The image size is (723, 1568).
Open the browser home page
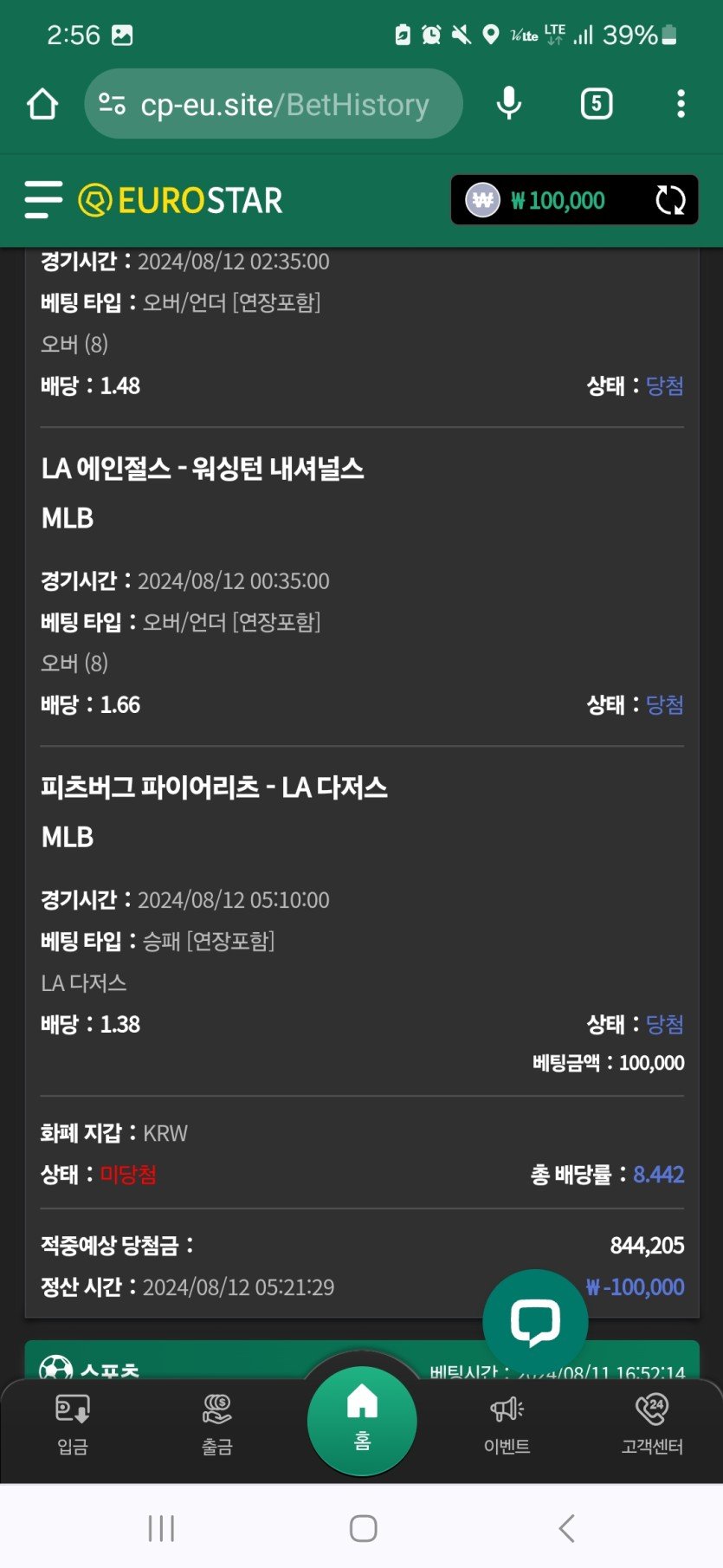42,105
